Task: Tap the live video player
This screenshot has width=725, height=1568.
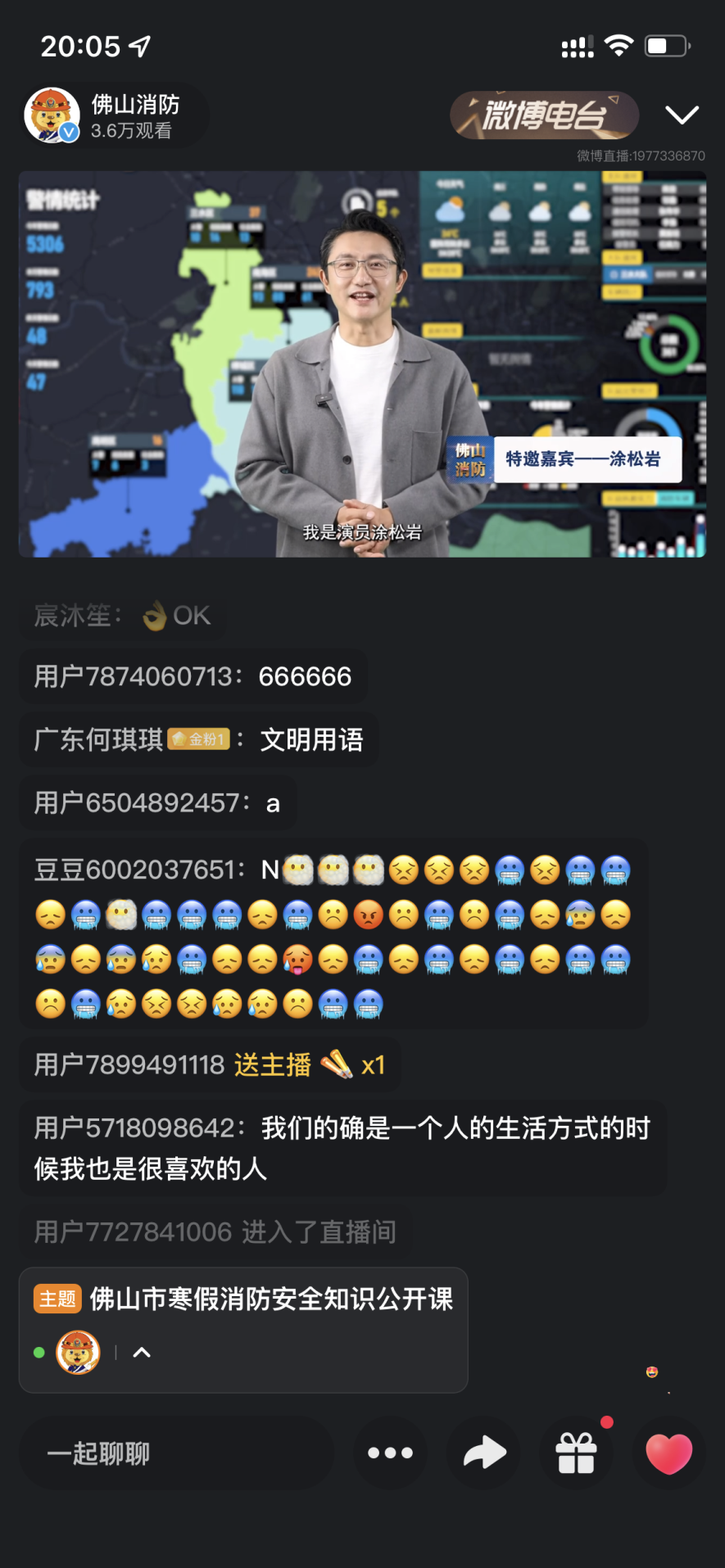Action: [x=362, y=364]
